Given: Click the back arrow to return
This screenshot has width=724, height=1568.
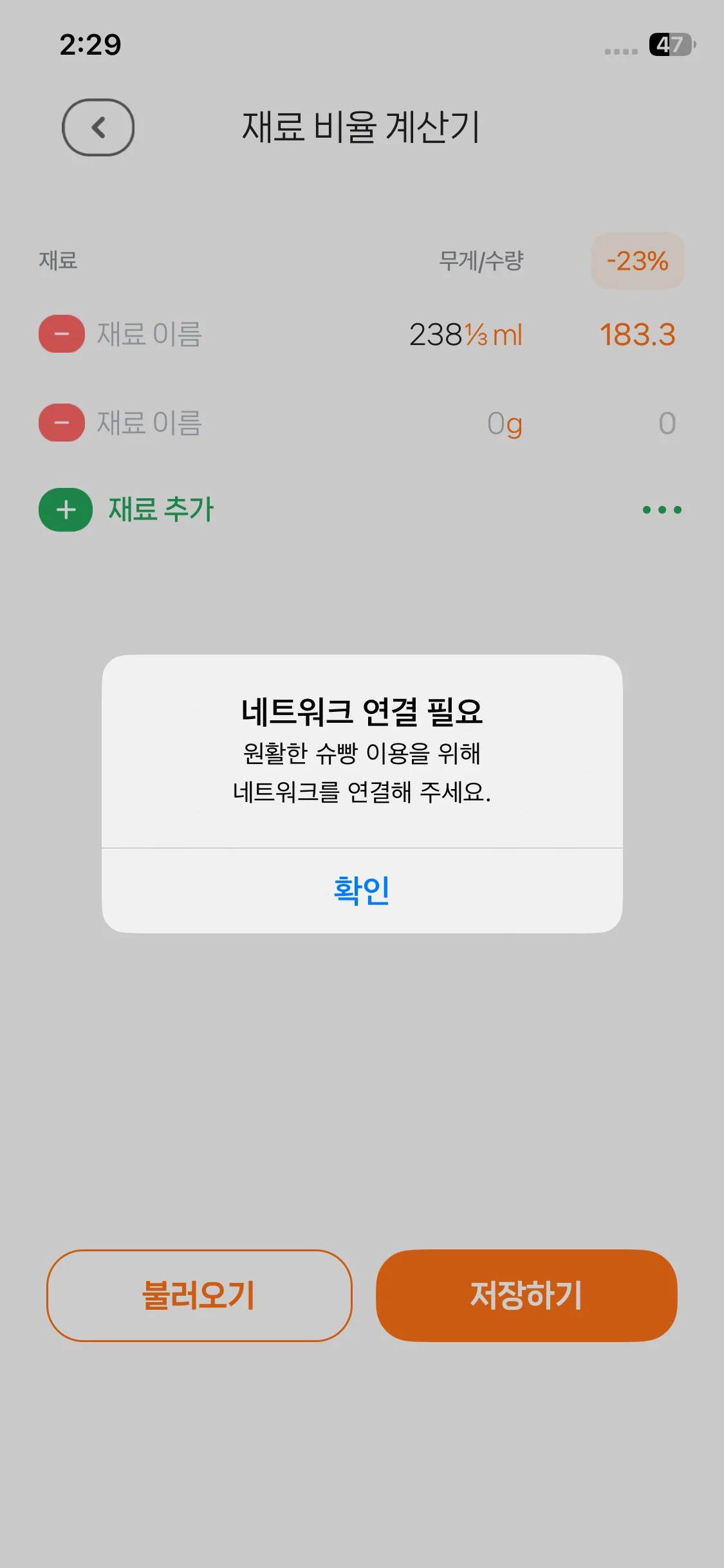Looking at the screenshot, I should tap(97, 127).
